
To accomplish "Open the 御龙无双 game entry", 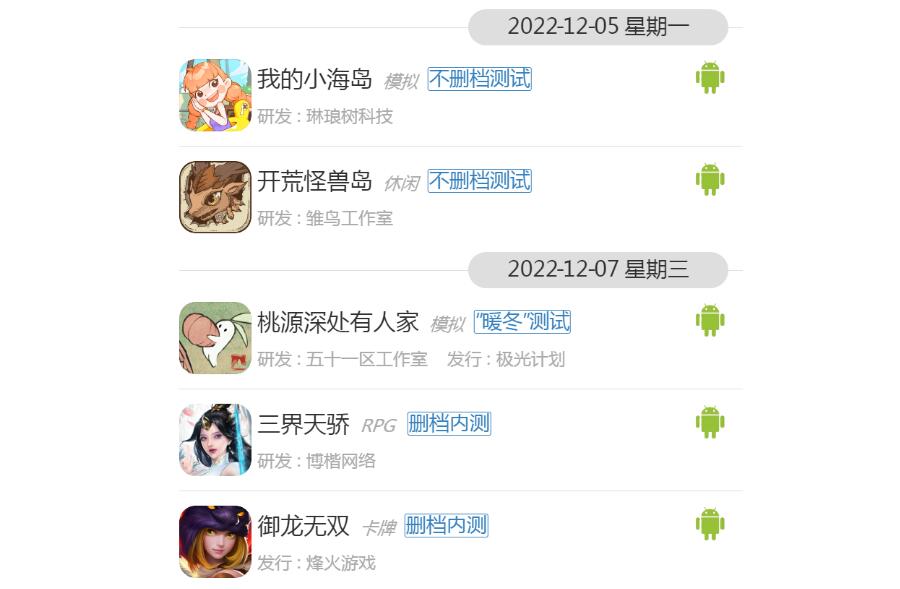I will click(303, 525).
